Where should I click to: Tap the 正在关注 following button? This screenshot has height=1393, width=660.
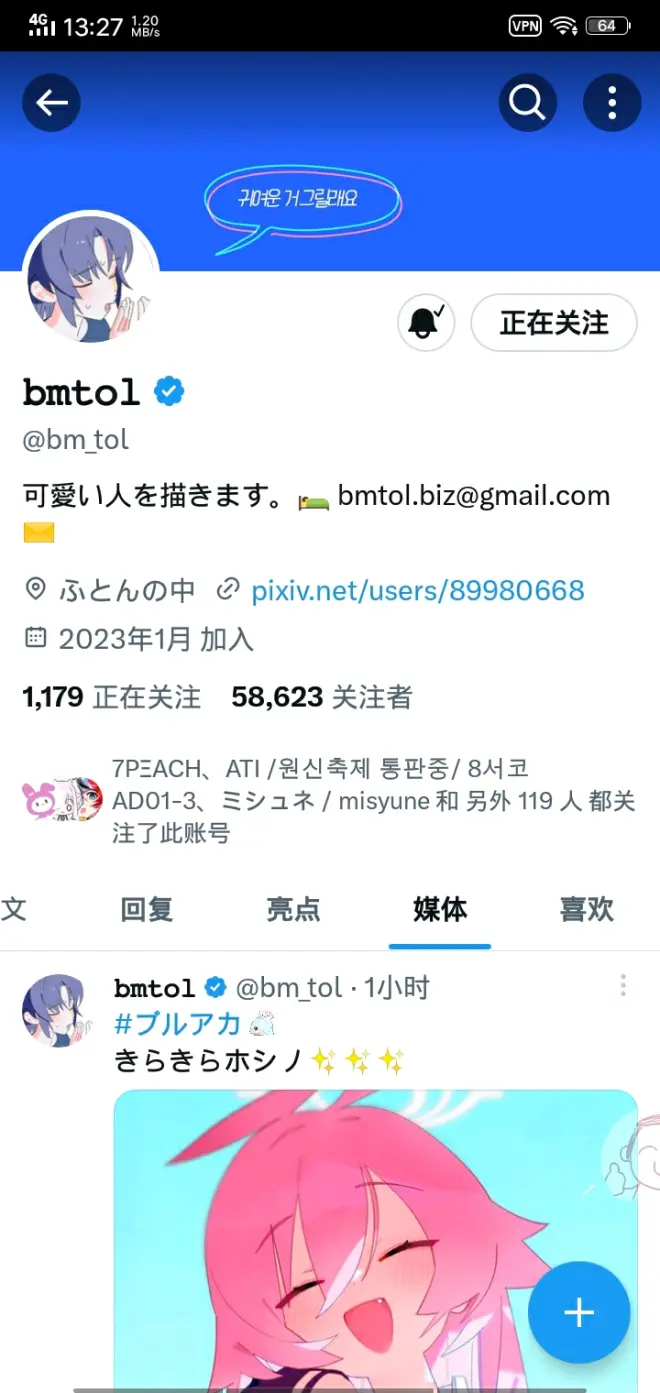(x=553, y=322)
